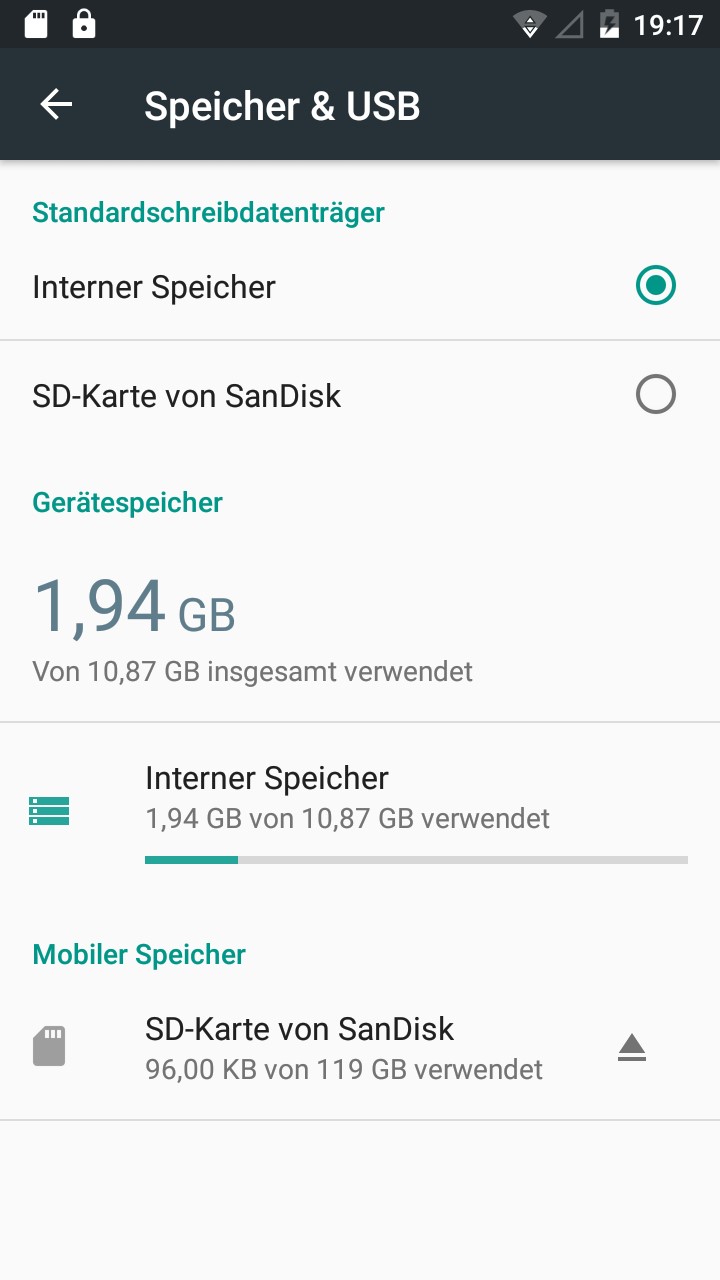Screen dimensions: 720x1280
Task: Open SD-Karte von SanDisk under Mobiler Speicher
Action: [x=300, y=1048]
